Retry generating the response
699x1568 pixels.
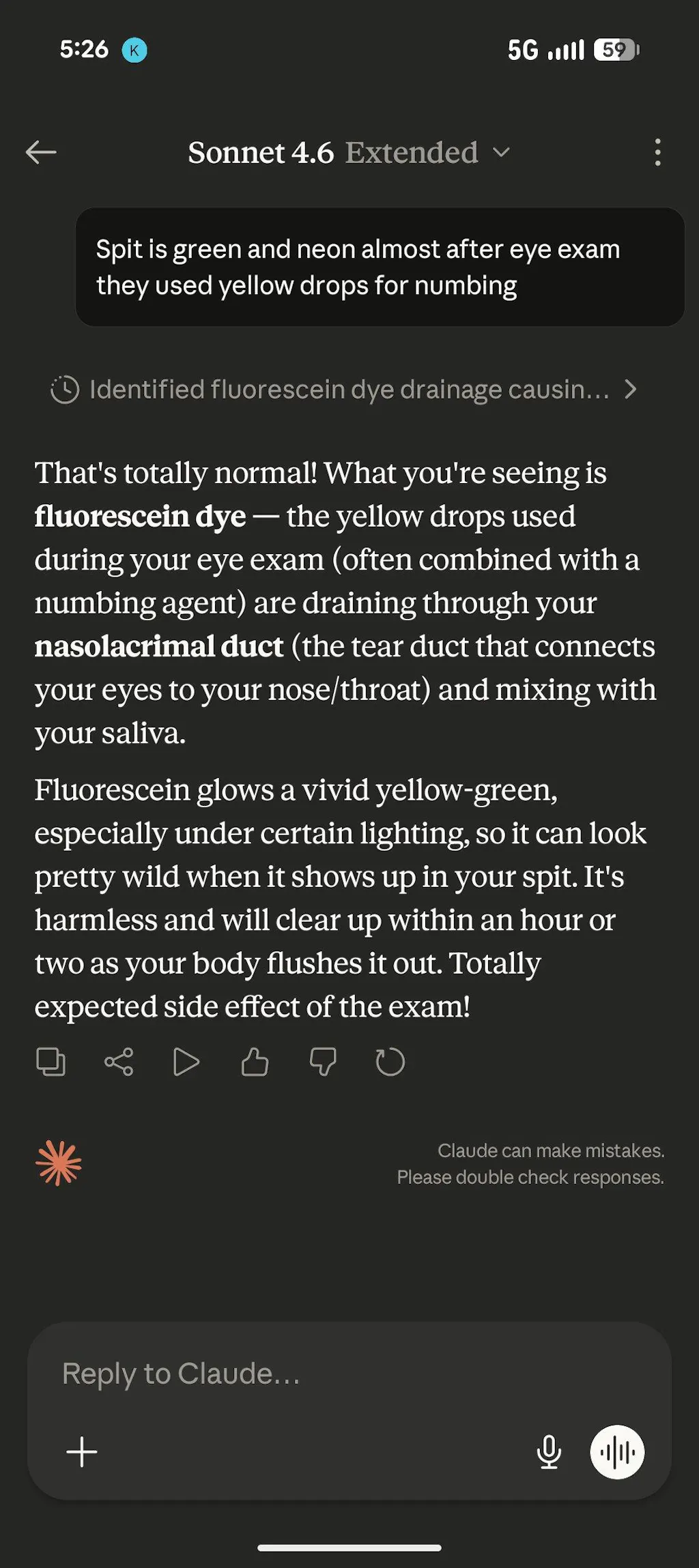(x=390, y=1062)
